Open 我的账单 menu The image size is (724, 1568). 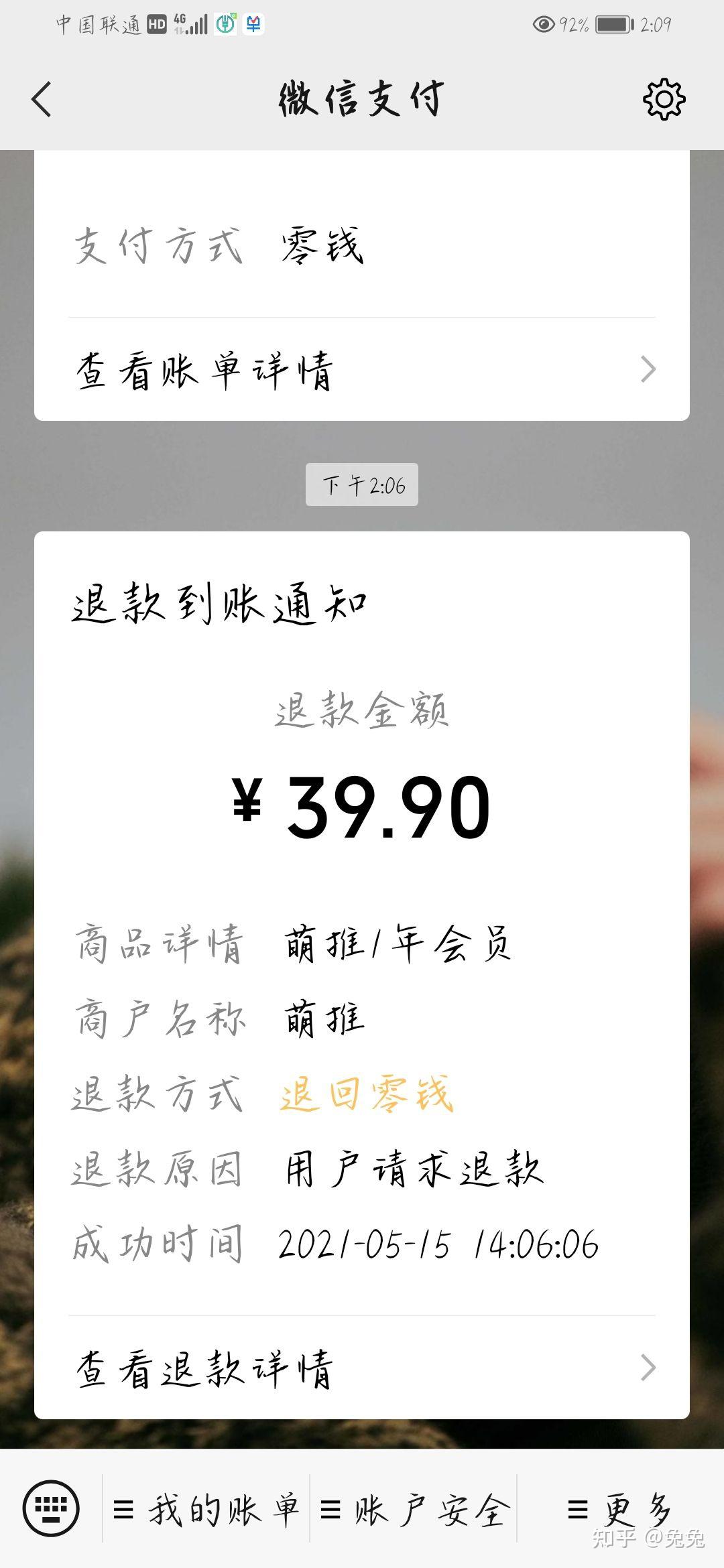point(206,1510)
